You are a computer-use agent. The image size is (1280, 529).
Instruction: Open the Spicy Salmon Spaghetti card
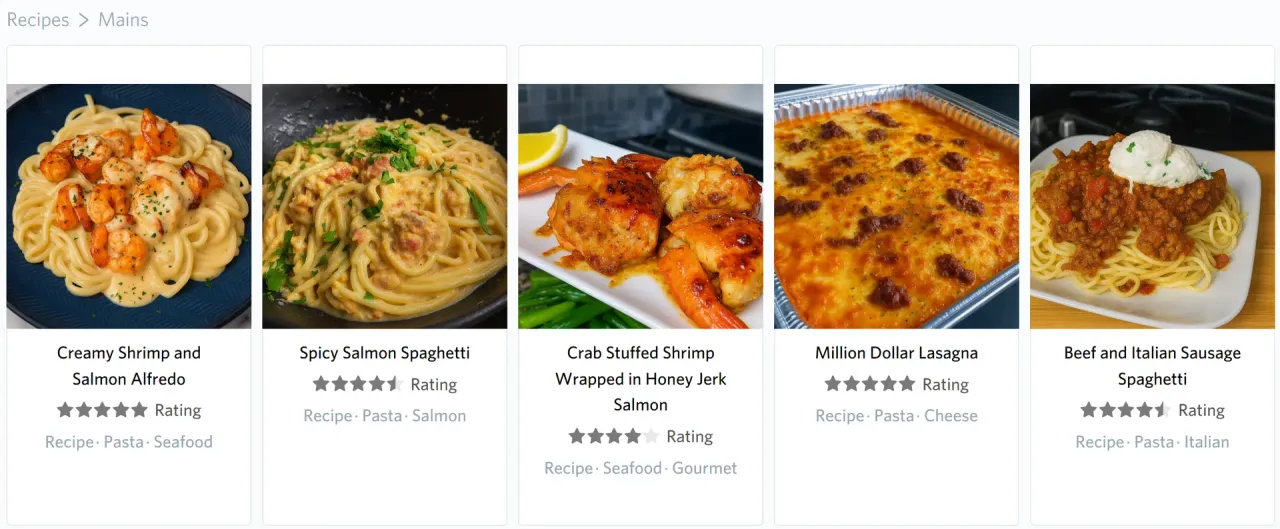point(384,353)
